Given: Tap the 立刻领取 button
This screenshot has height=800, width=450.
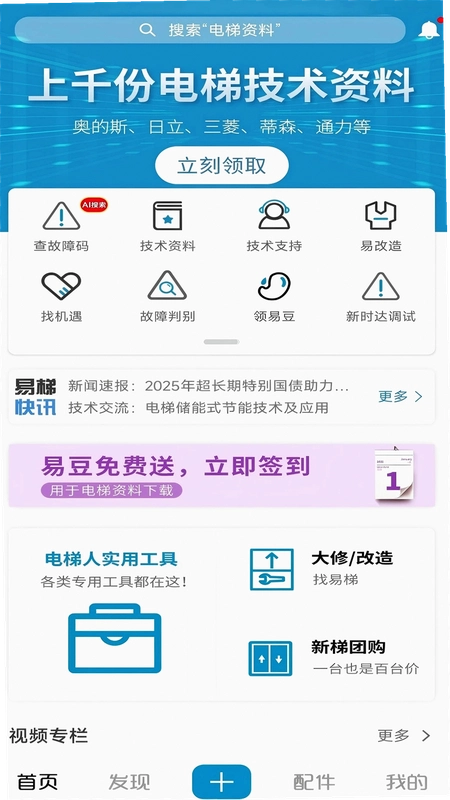Looking at the screenshot, I should (x=222, y=165).
